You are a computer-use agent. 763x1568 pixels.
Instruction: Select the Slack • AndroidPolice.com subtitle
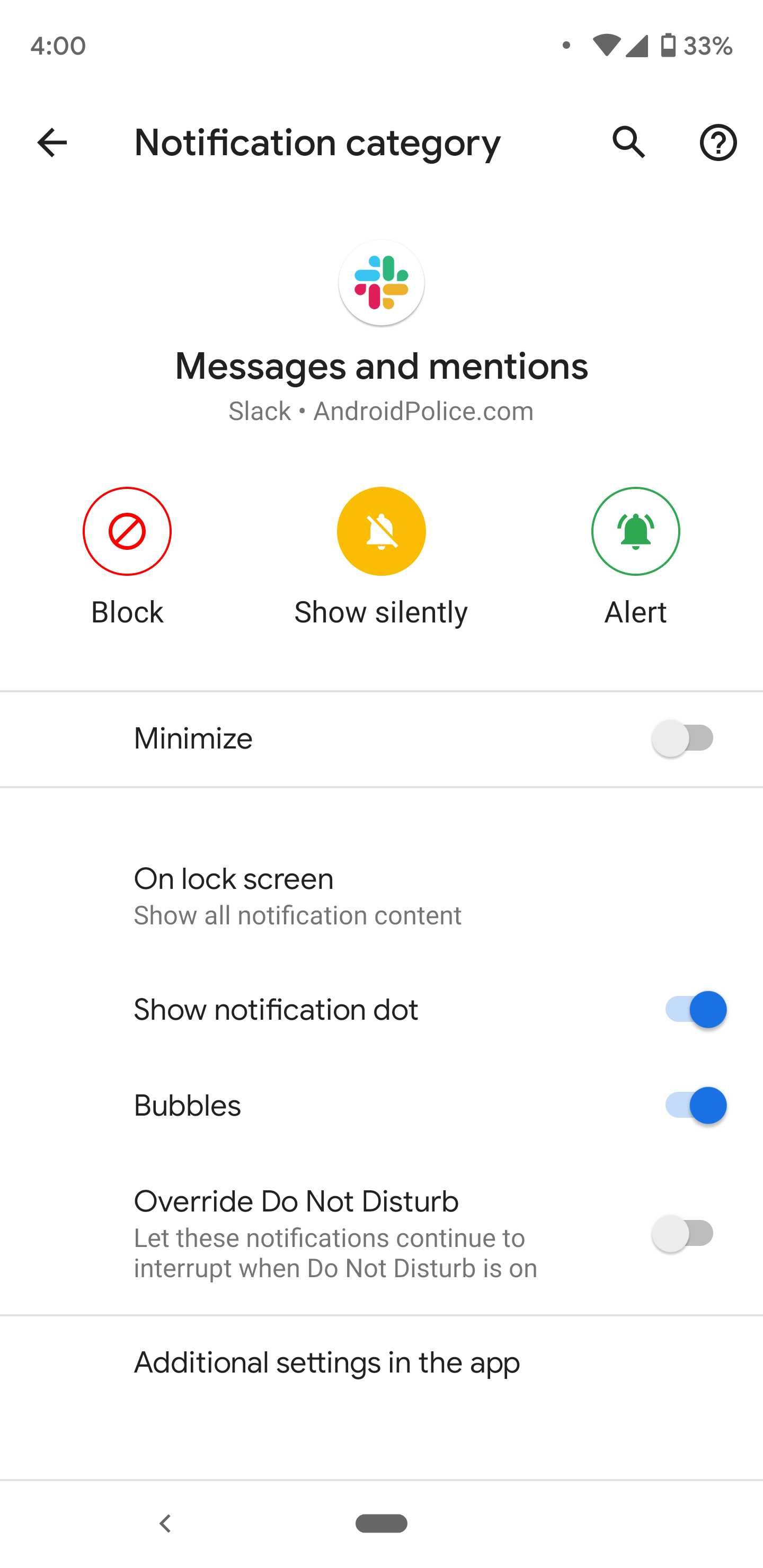coord(381,411)
